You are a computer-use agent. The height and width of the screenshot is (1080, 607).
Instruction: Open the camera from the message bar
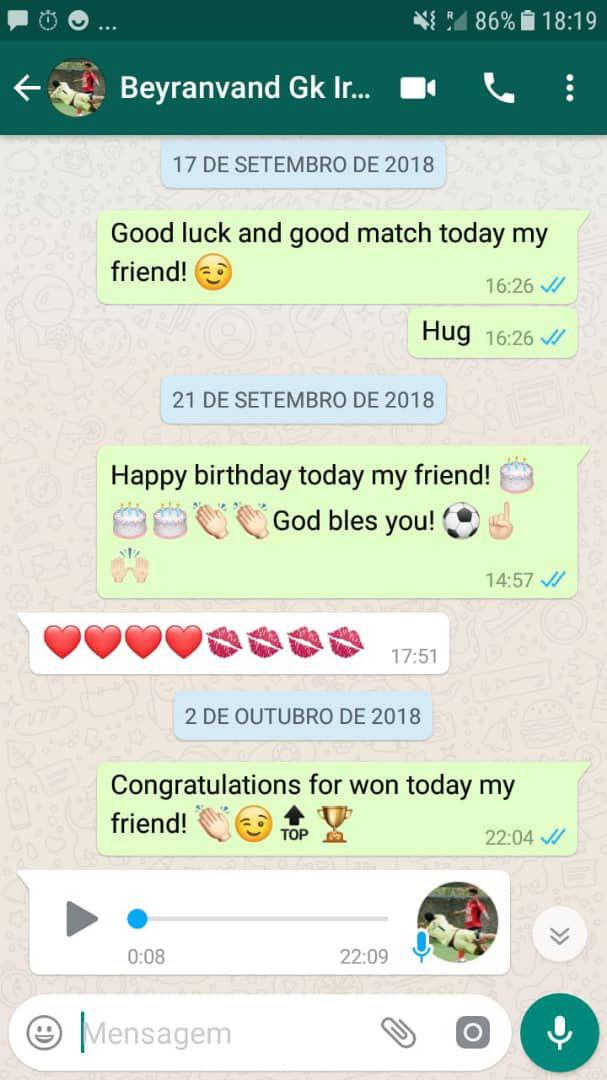472,1032
